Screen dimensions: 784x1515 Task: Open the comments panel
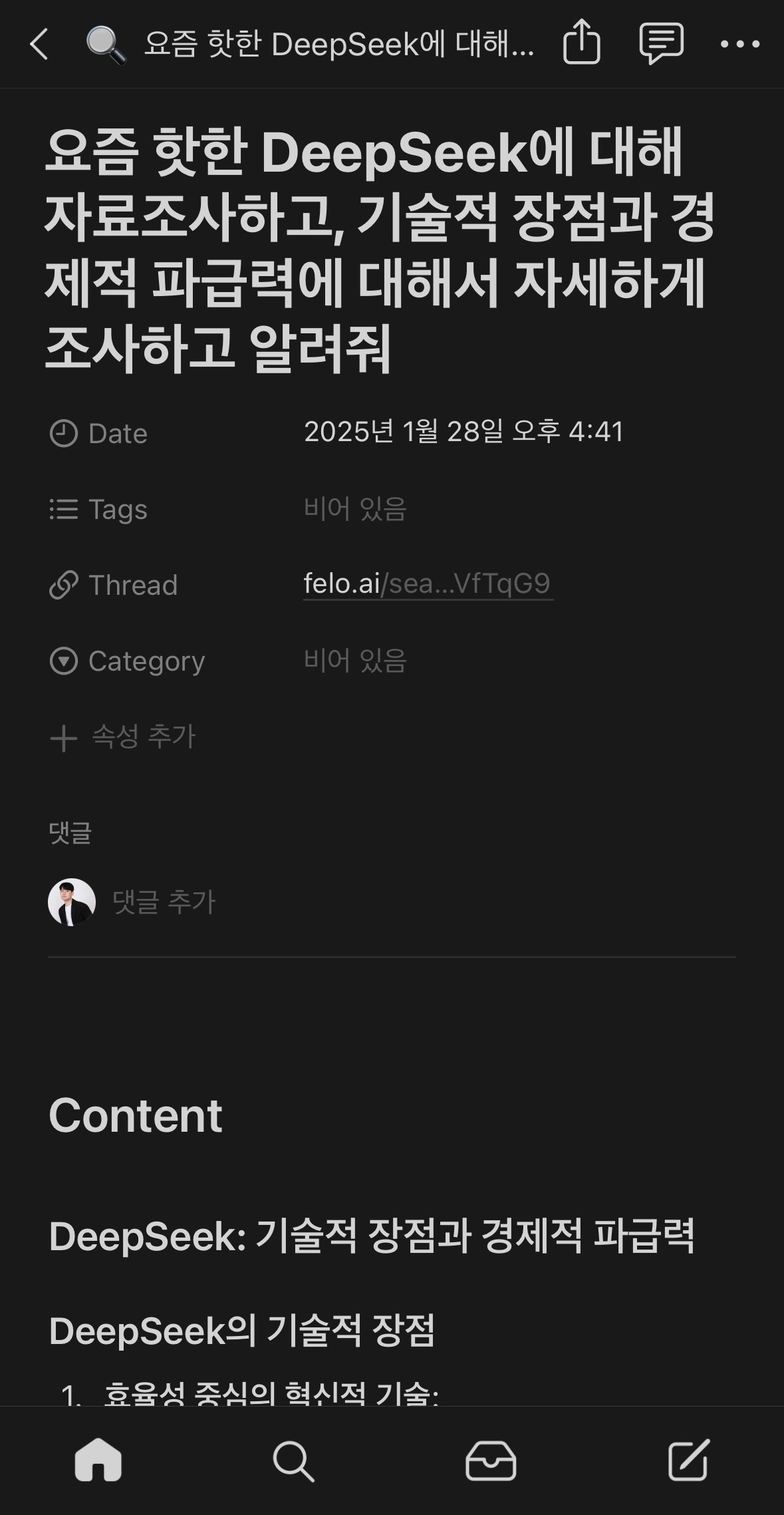pos(660,43)
